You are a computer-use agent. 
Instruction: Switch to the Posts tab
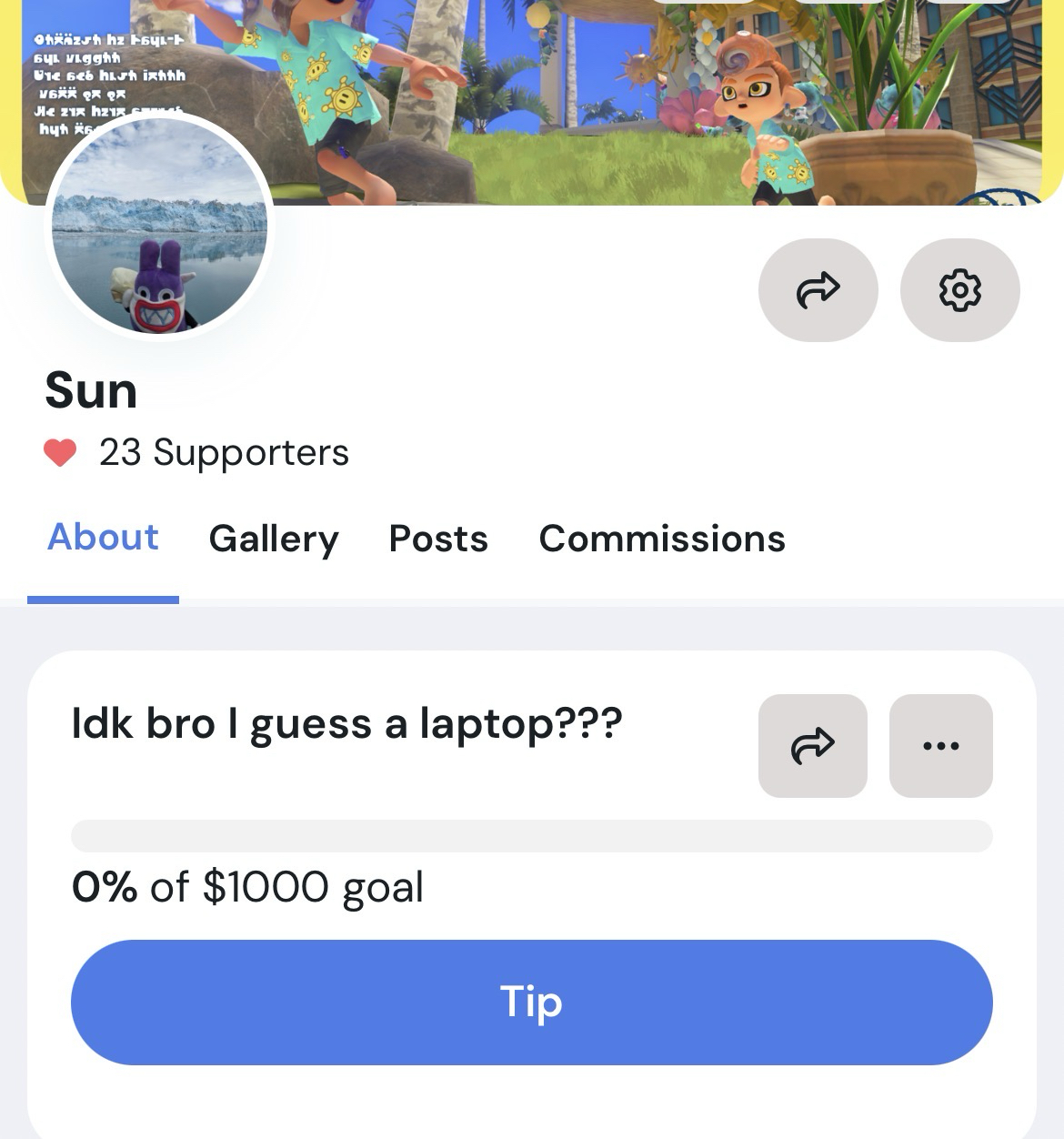pos(438,539)
